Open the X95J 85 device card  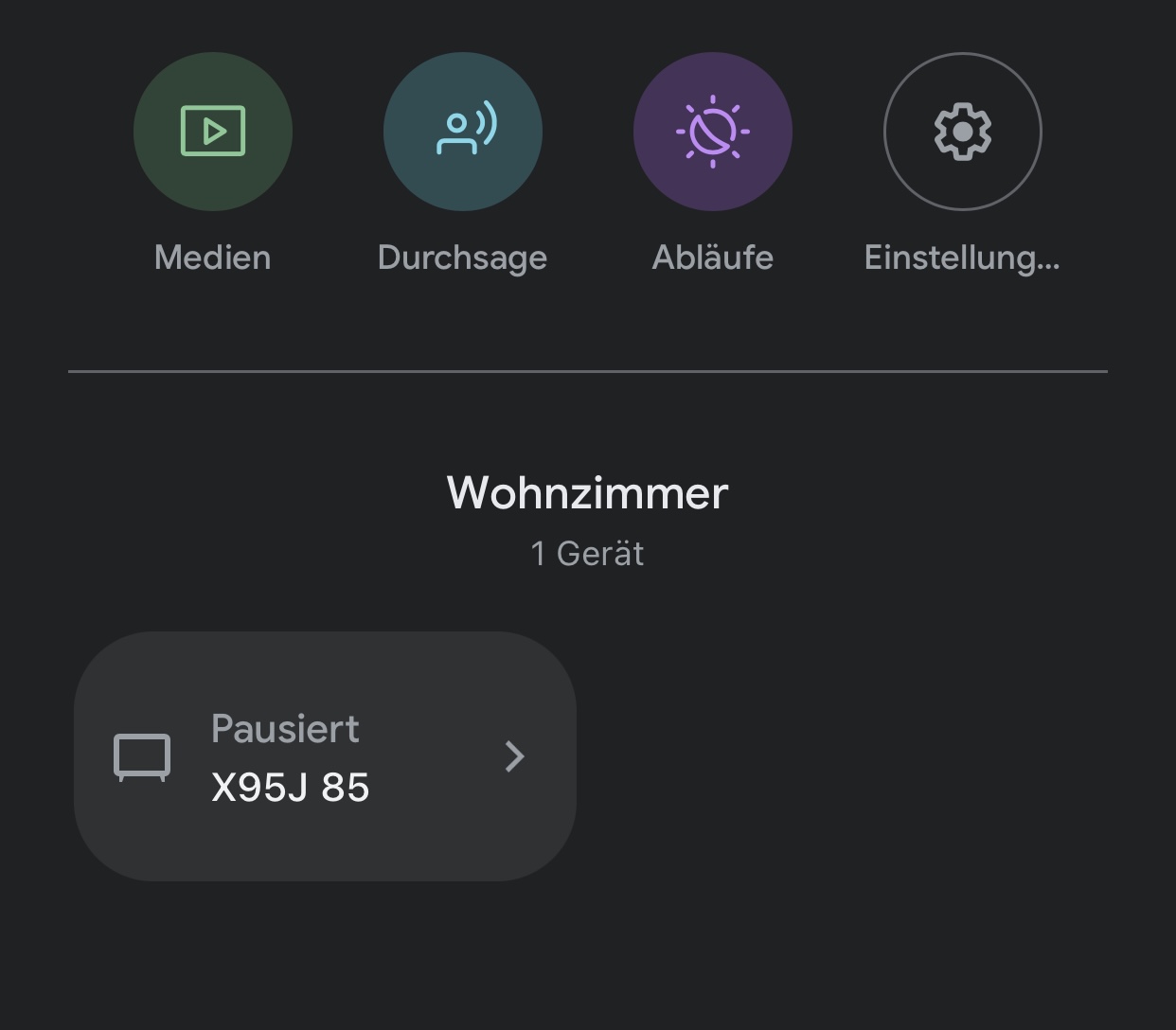coord(325,756)
